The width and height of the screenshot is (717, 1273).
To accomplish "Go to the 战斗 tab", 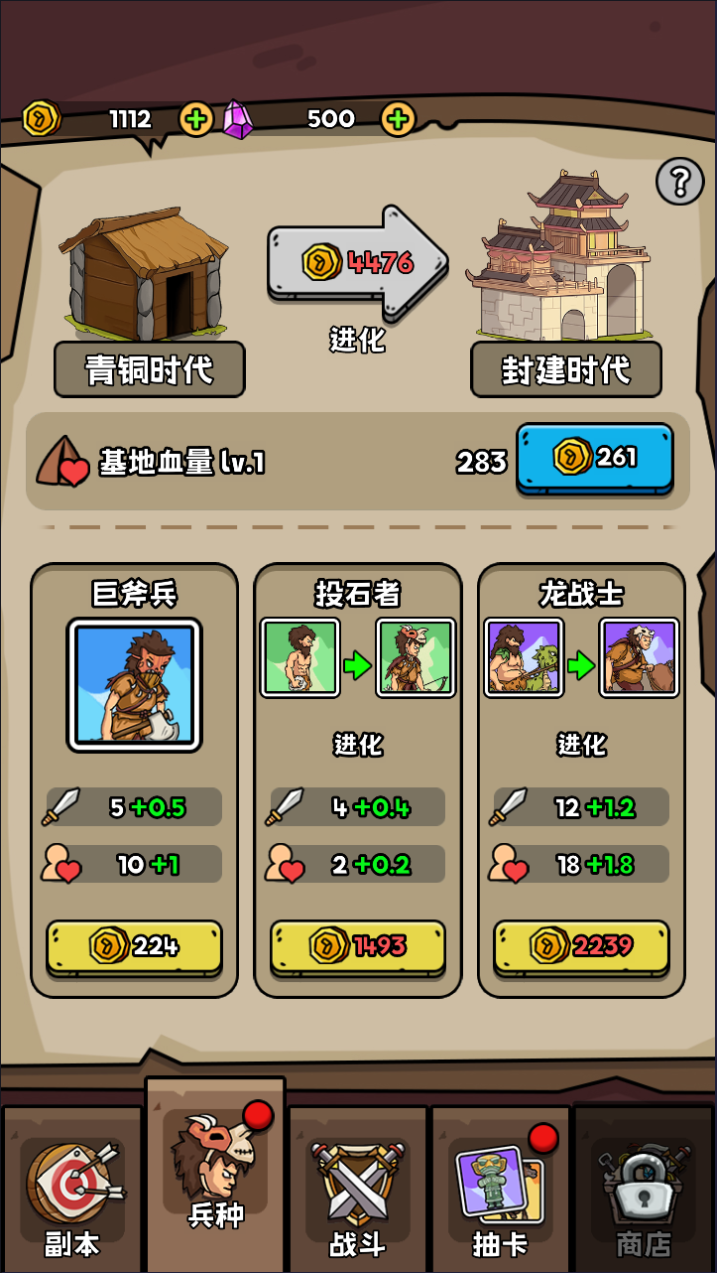I will pos(358,1190).
